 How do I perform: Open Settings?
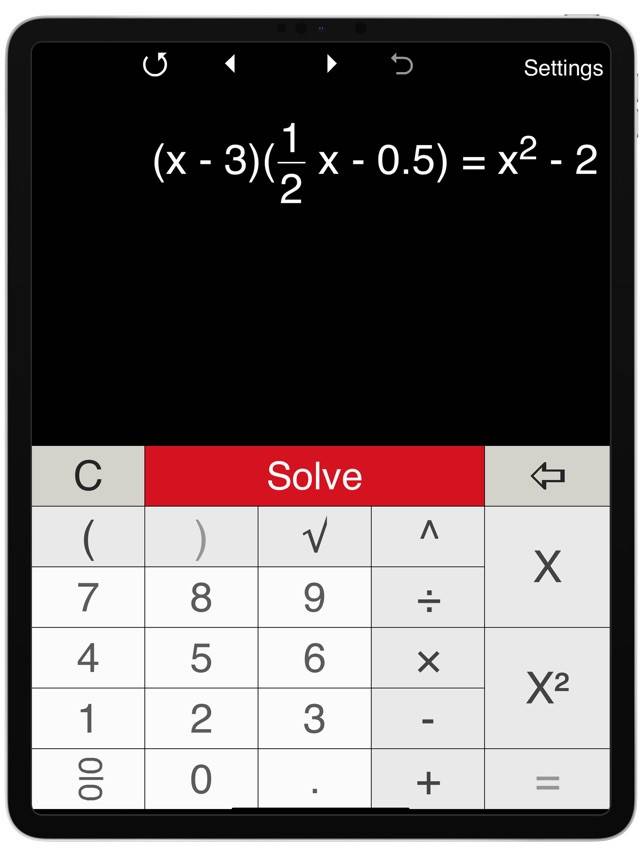coord(563,68)
